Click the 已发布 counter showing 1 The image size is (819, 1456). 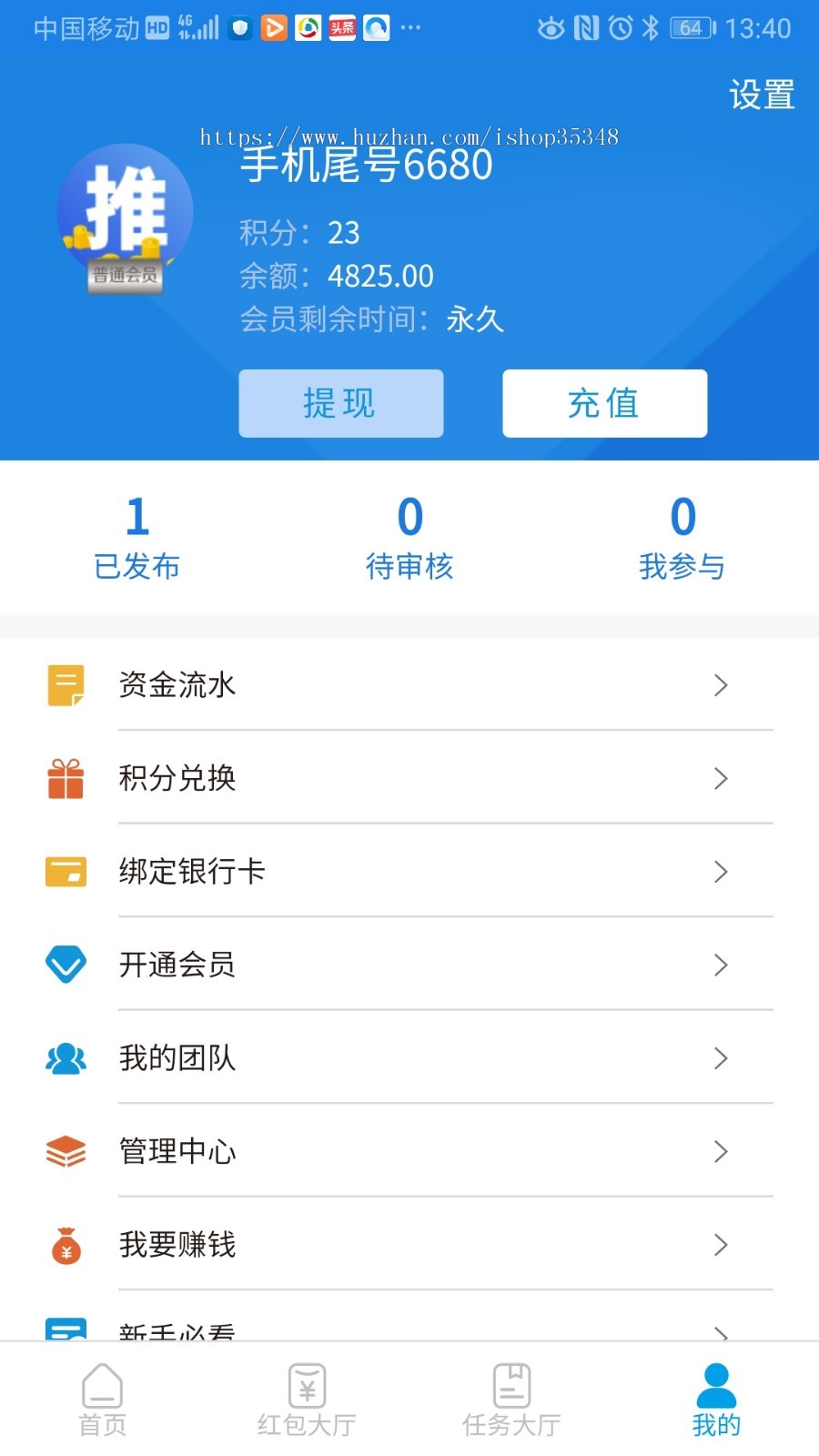pyautogui.click(x=136, y=537)
